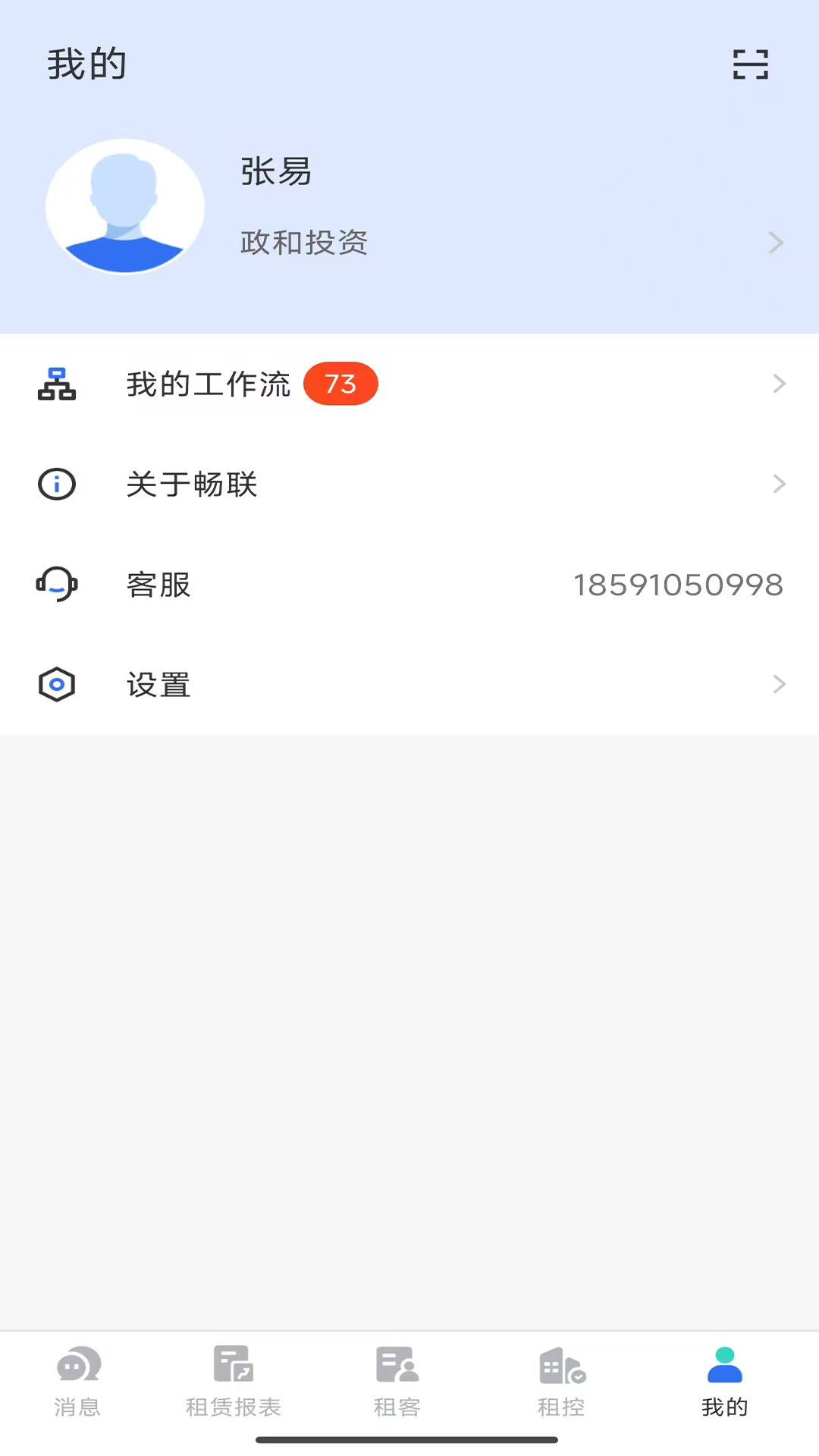Click the info icon beside 关于畅联
819x1456 pixels.
[56, 484]
